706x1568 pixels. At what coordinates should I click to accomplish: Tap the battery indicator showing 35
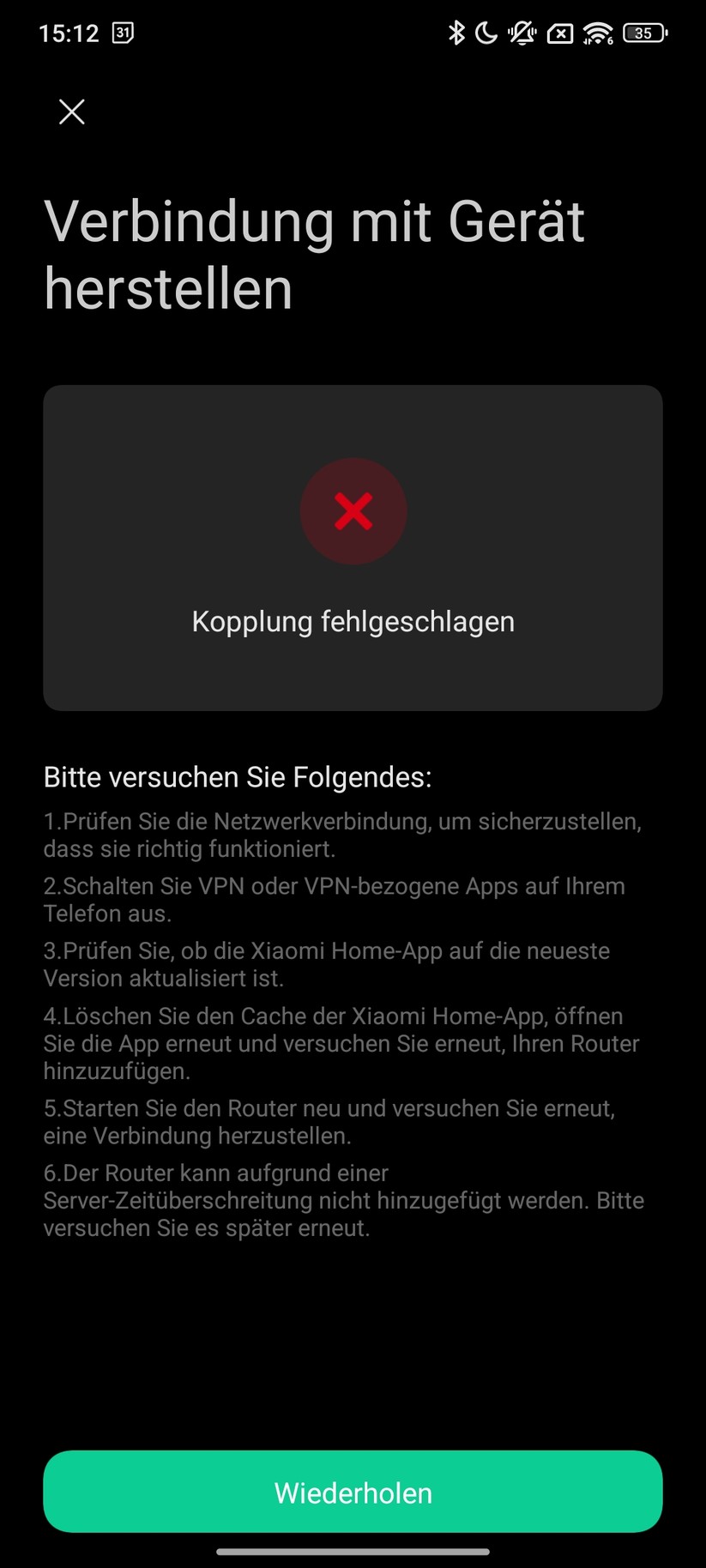[x=644, y=32]
